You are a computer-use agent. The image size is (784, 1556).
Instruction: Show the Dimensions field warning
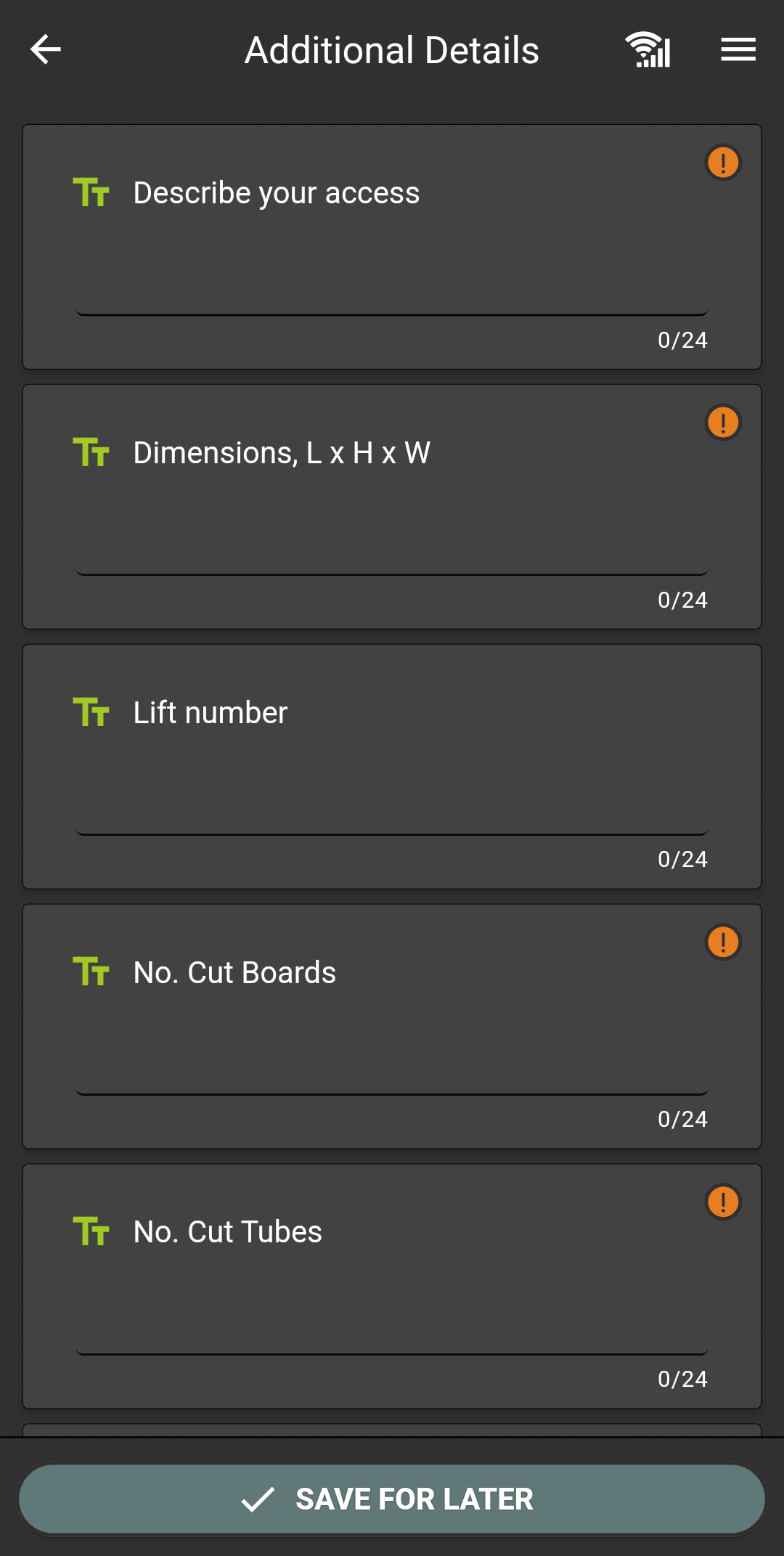click(723, 423)
